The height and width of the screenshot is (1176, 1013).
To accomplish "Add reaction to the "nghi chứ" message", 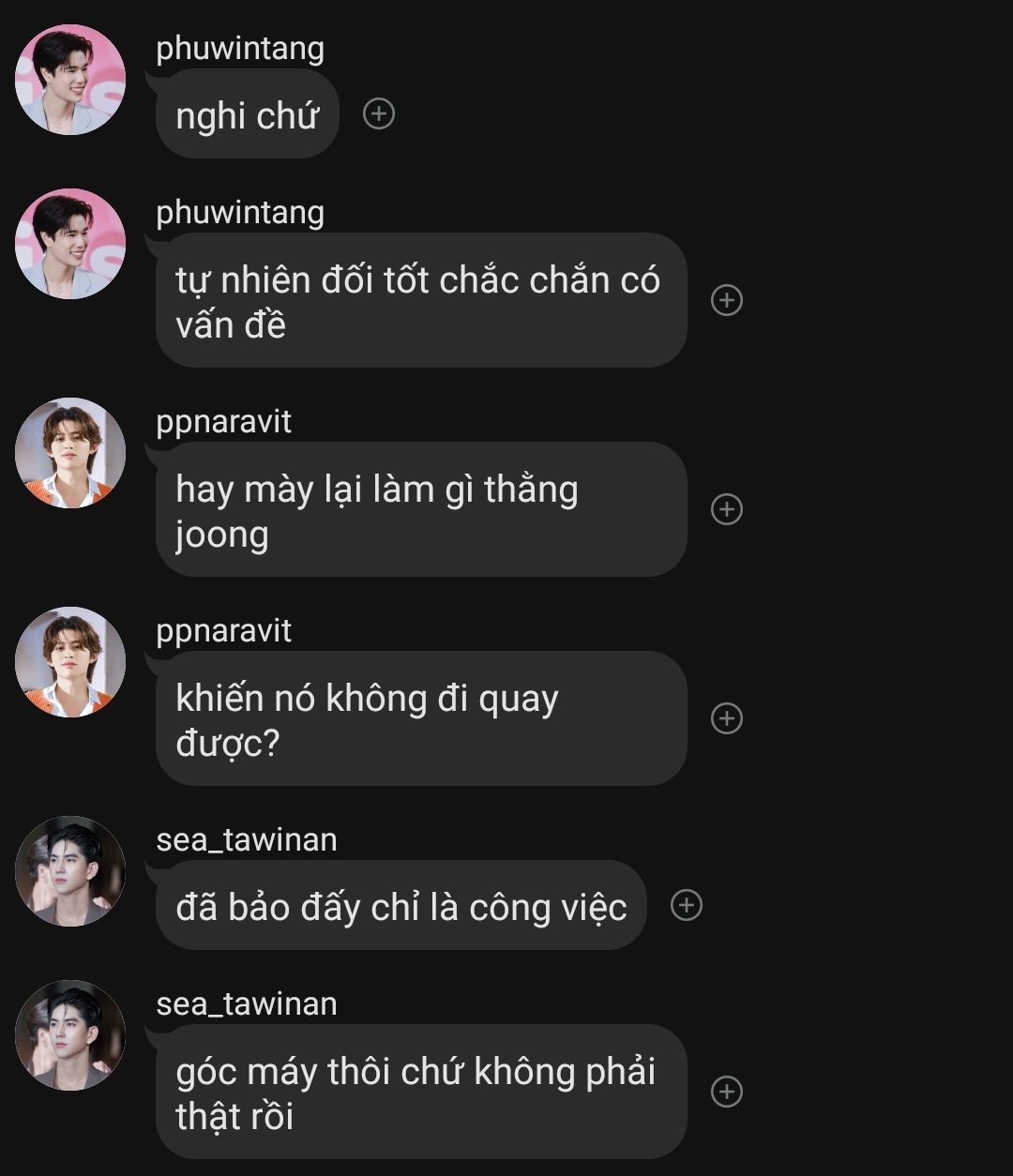I will coord(379,114).
